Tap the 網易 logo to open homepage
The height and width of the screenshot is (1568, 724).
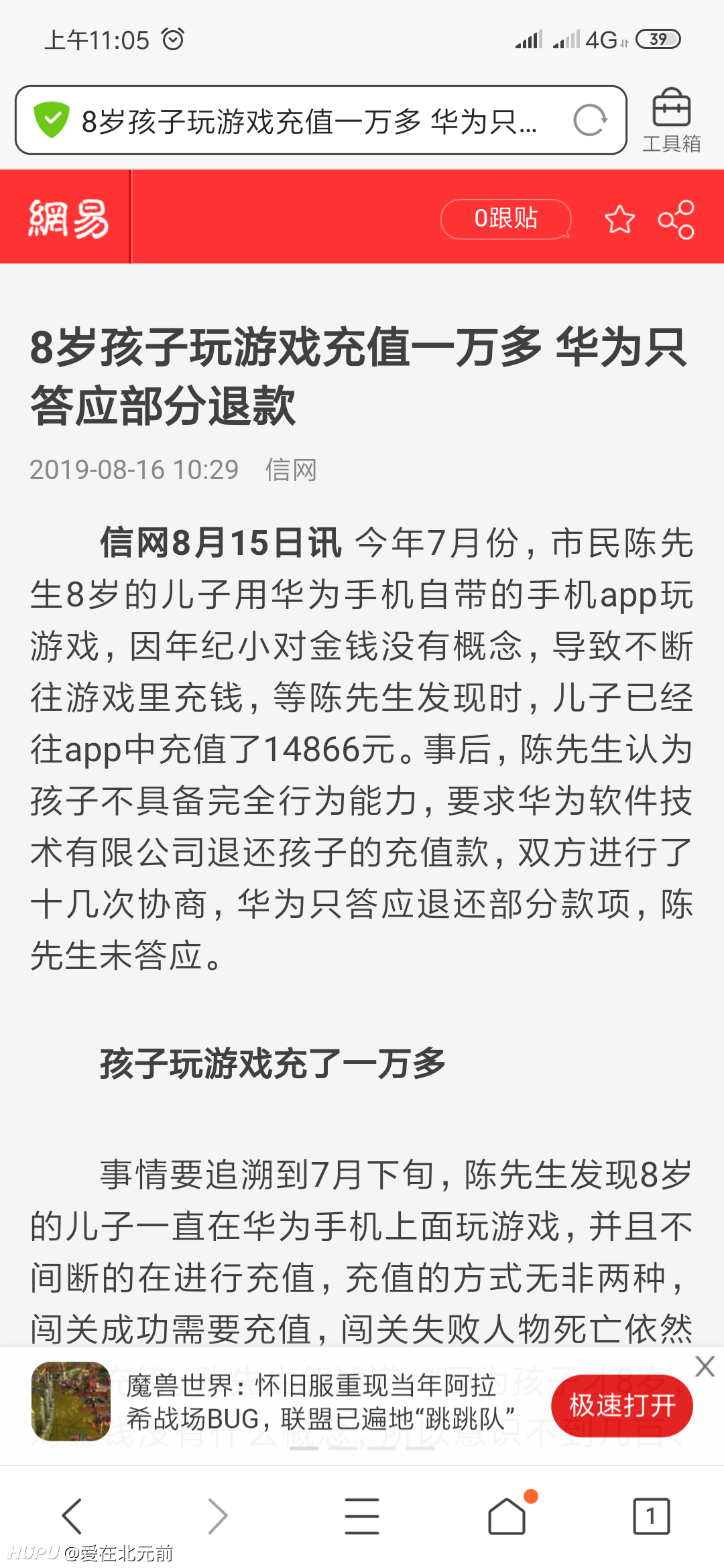[68, 218]
